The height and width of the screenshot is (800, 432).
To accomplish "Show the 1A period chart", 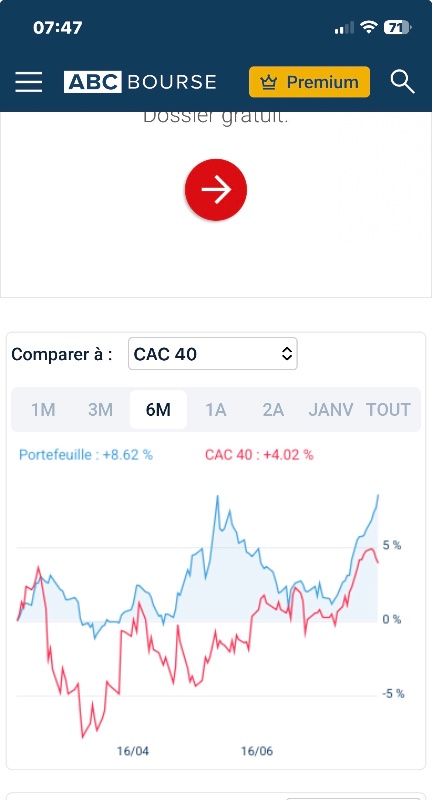I will [x=216, y=410].
